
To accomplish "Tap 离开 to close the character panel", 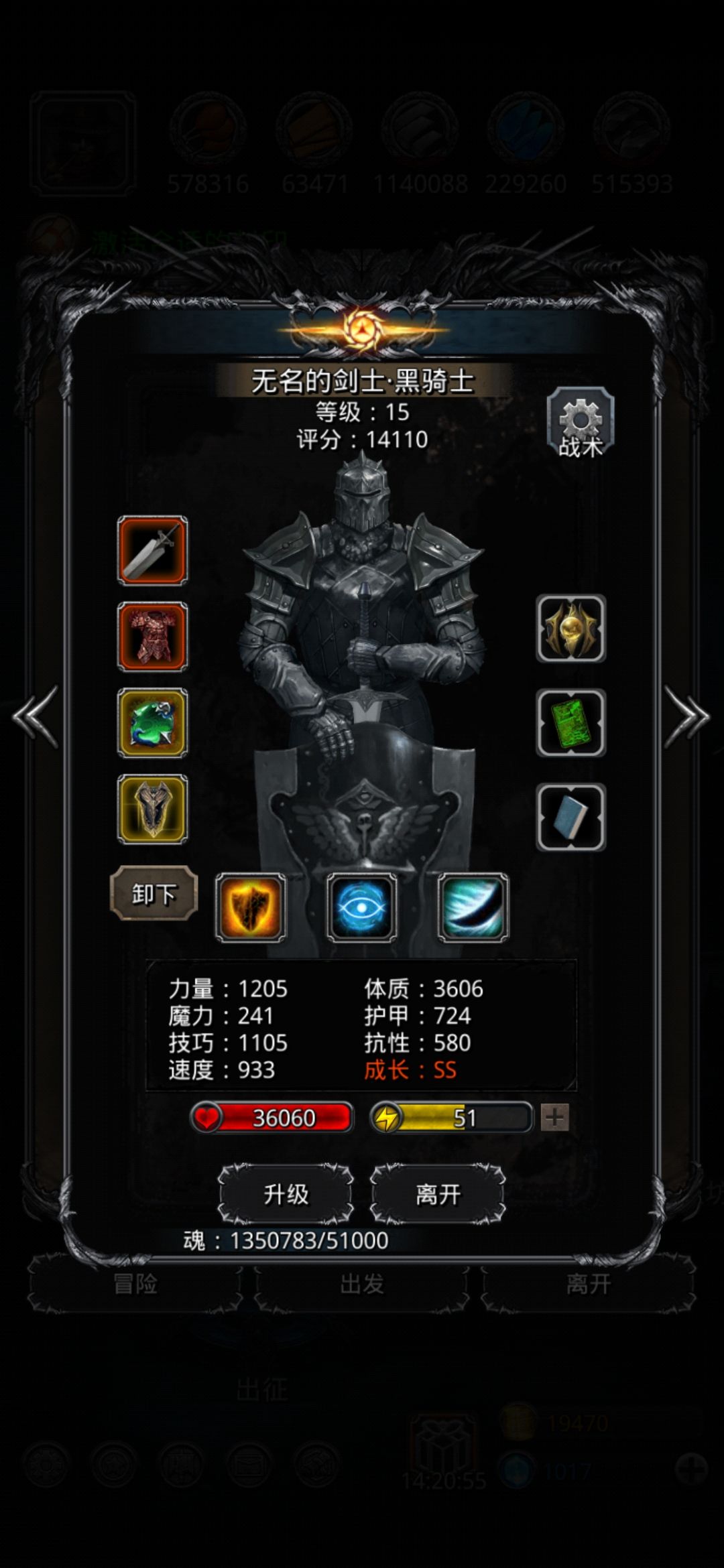I will 438,1194.
